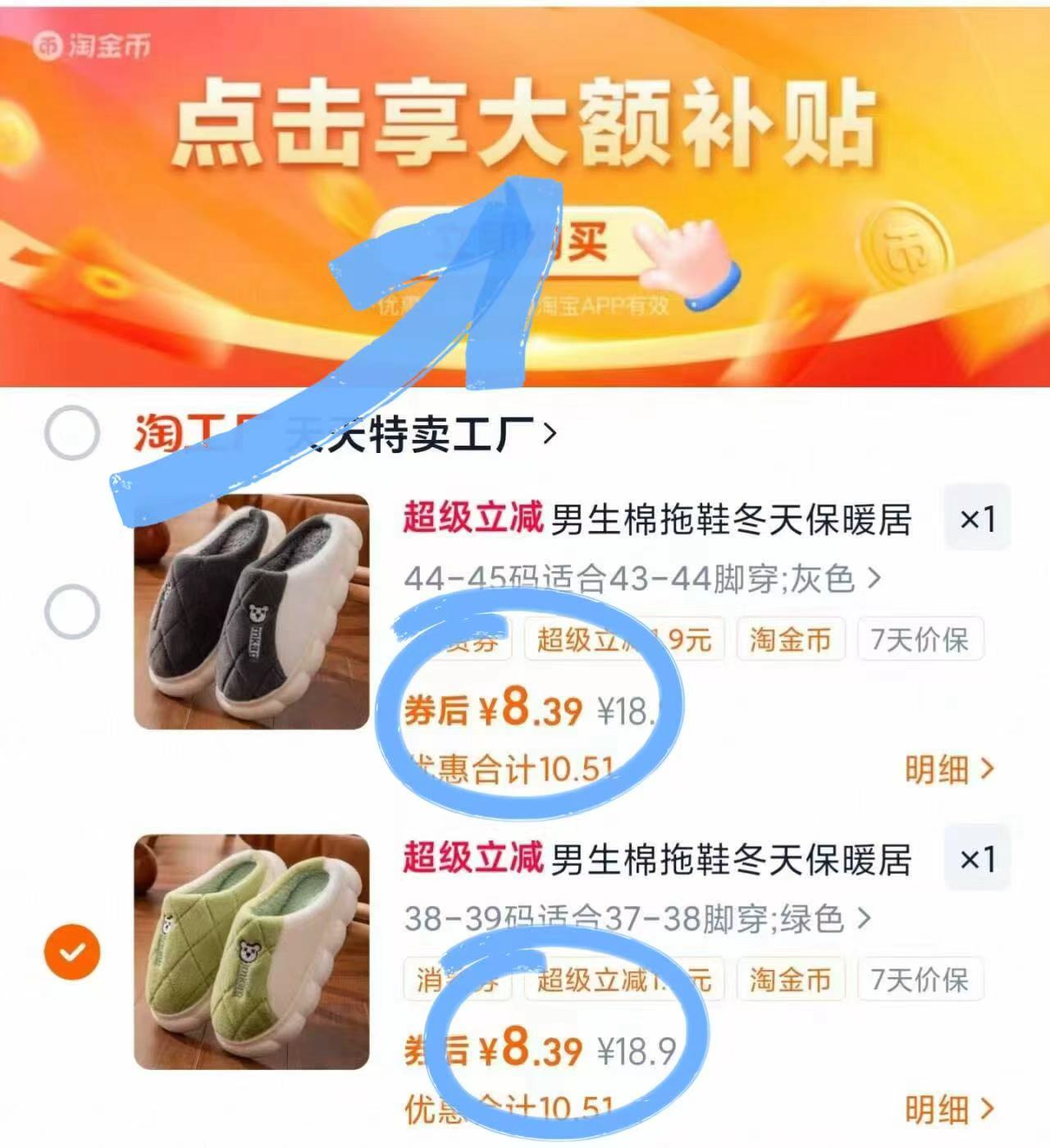Deselect the checked green slippers item
Screen dimensions: 1050x1148
(x=72, y=952)
